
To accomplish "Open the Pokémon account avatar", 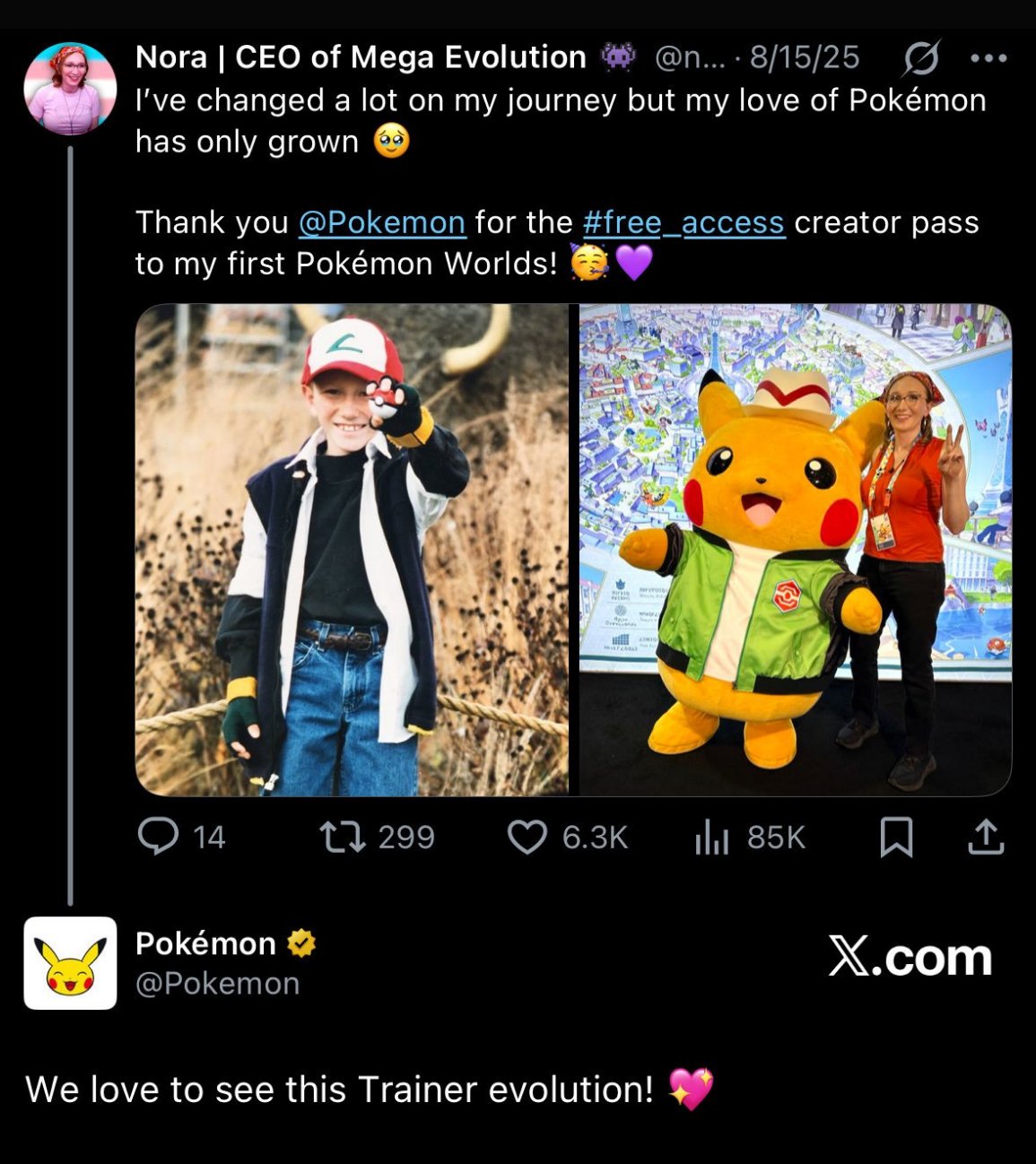I will pos(70,963).
